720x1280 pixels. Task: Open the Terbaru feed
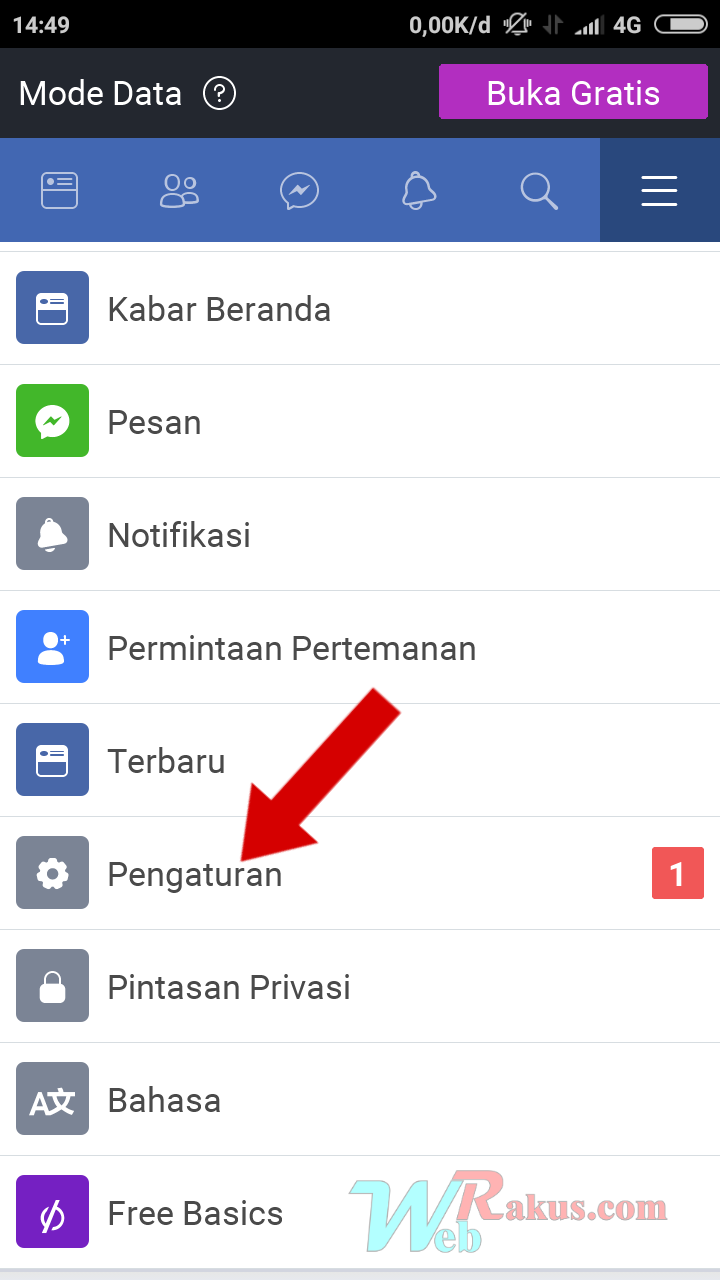click(360, 760)
